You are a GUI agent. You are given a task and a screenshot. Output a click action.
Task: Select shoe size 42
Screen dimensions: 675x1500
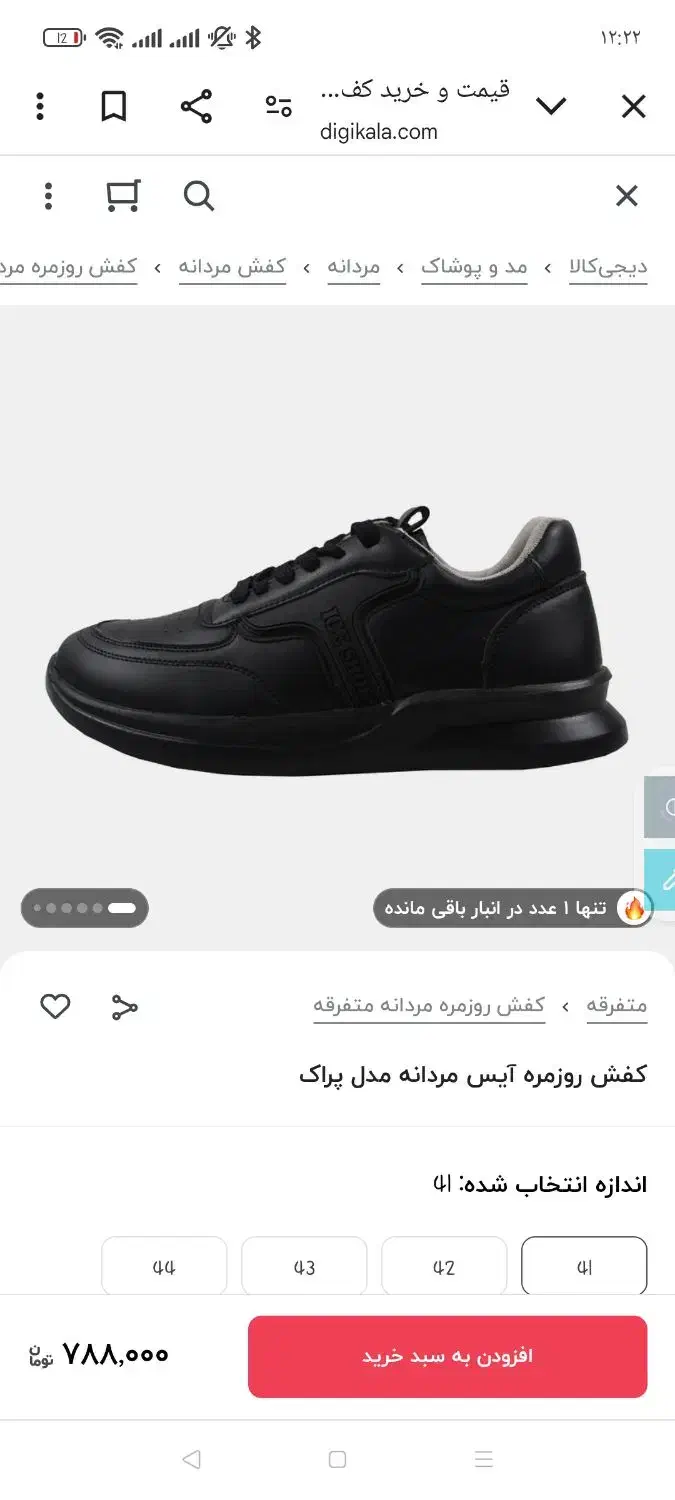(x=444, y=1267)
